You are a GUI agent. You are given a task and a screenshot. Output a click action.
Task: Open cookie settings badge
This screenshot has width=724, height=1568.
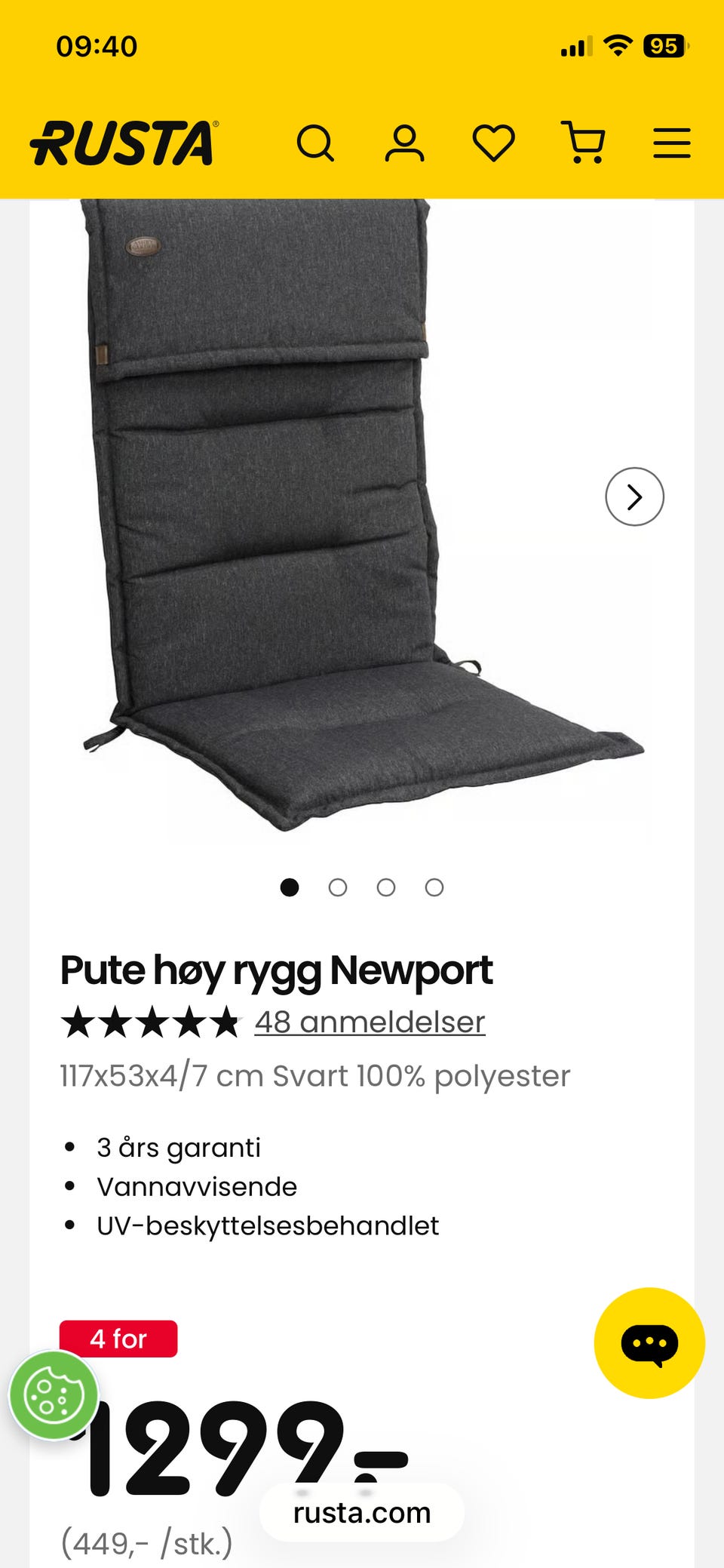pyautogui.click(x=54, y=1395)
